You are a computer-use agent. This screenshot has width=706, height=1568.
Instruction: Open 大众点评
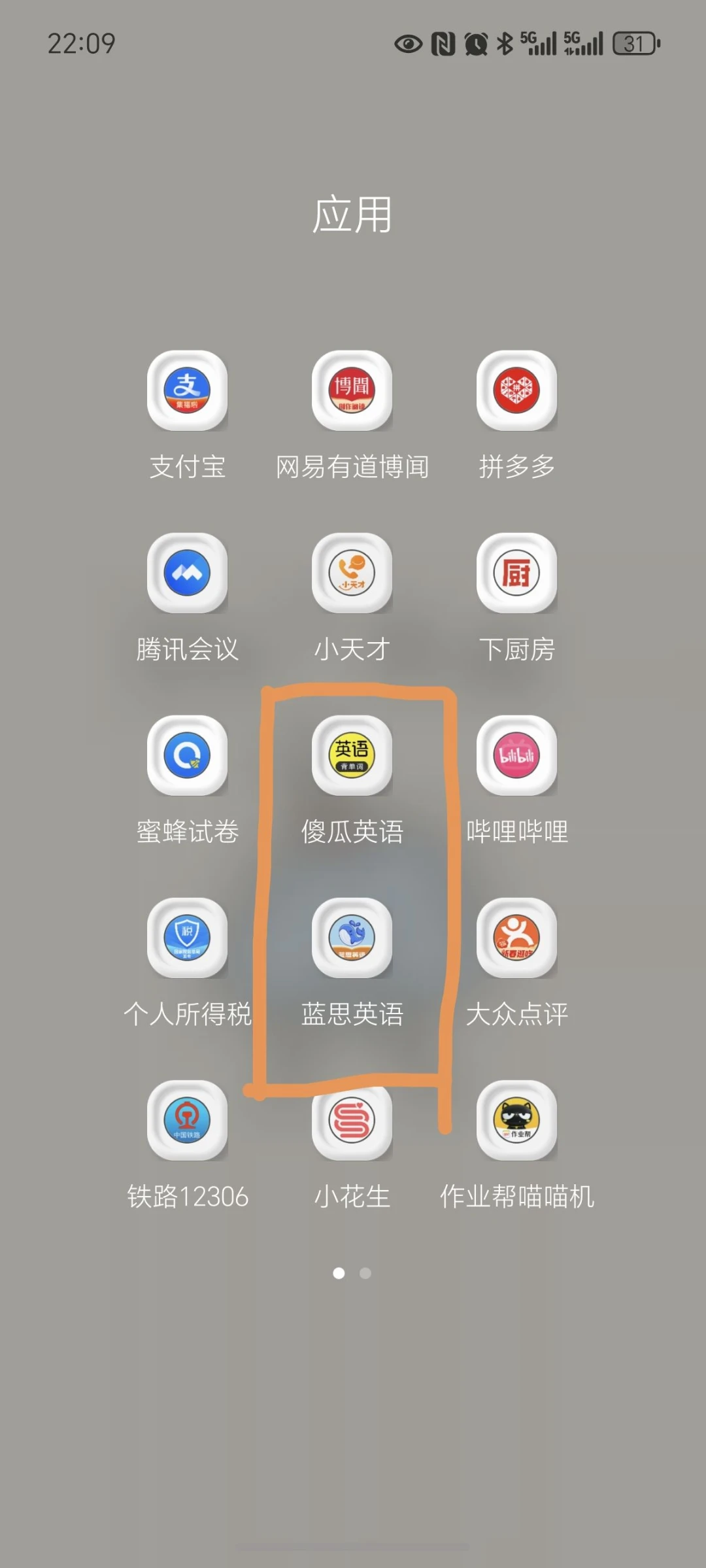(x=516, y=938)
